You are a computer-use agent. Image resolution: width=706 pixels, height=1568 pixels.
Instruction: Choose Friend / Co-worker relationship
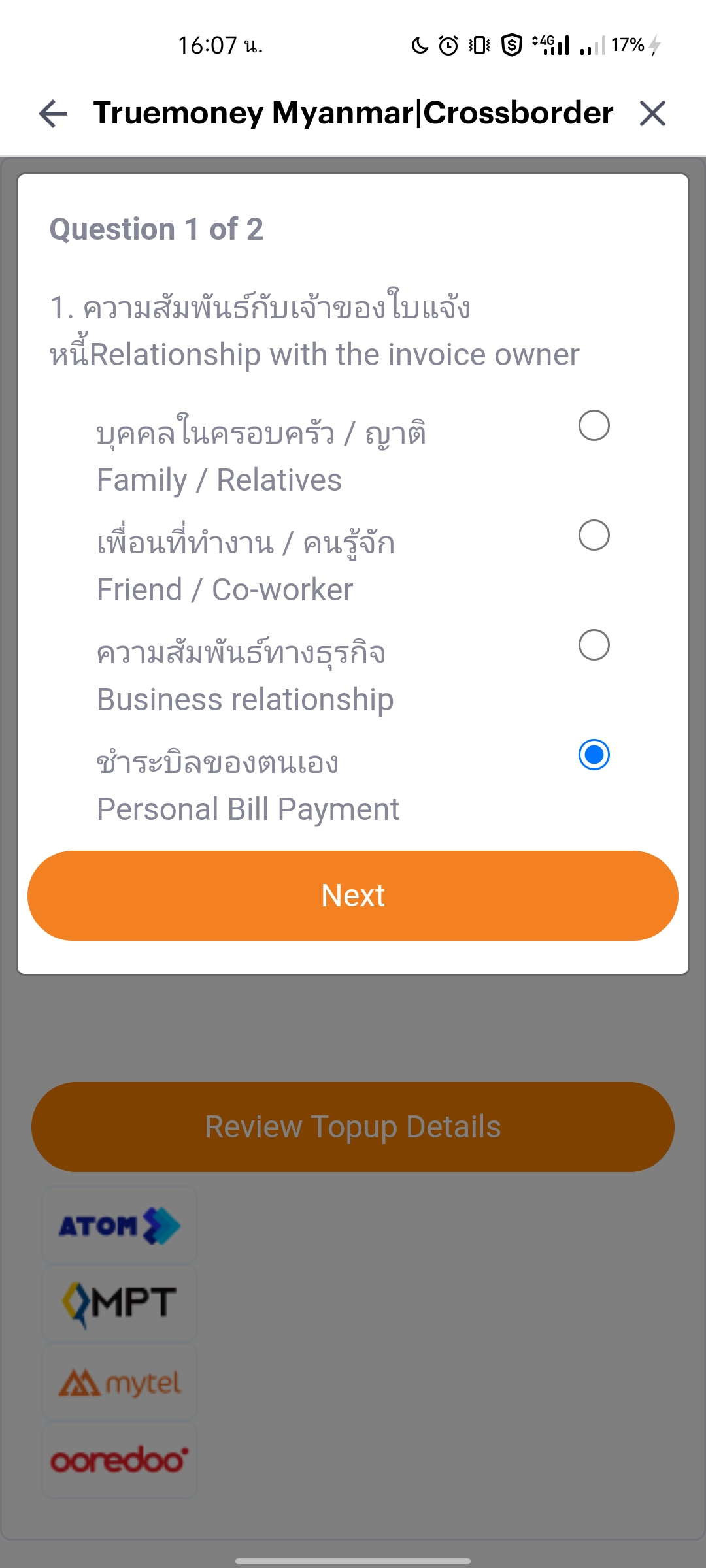[594, 536]
